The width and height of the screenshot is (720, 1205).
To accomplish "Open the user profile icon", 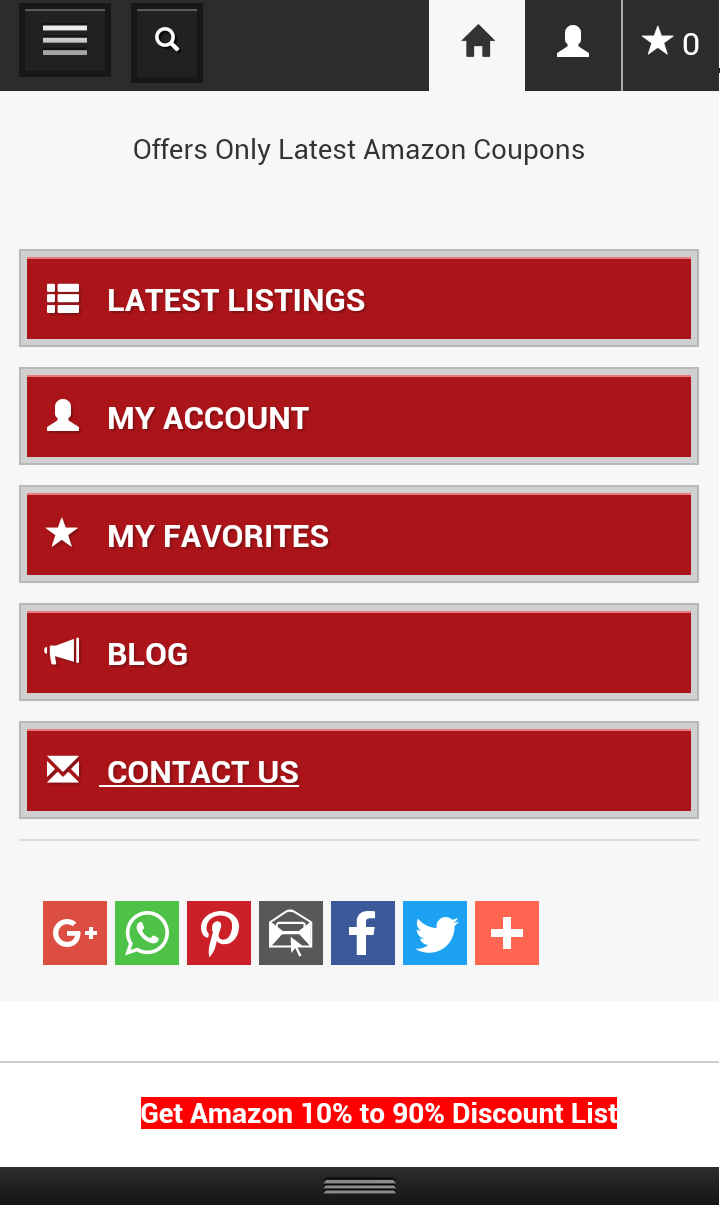I will [573, 43].
